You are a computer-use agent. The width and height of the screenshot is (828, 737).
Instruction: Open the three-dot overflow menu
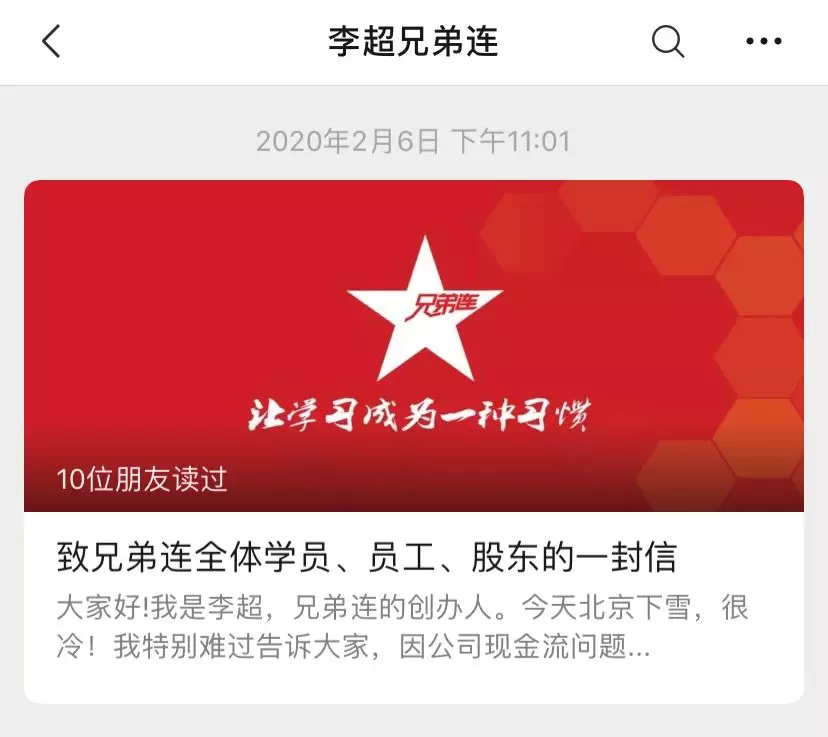point(764,41)
